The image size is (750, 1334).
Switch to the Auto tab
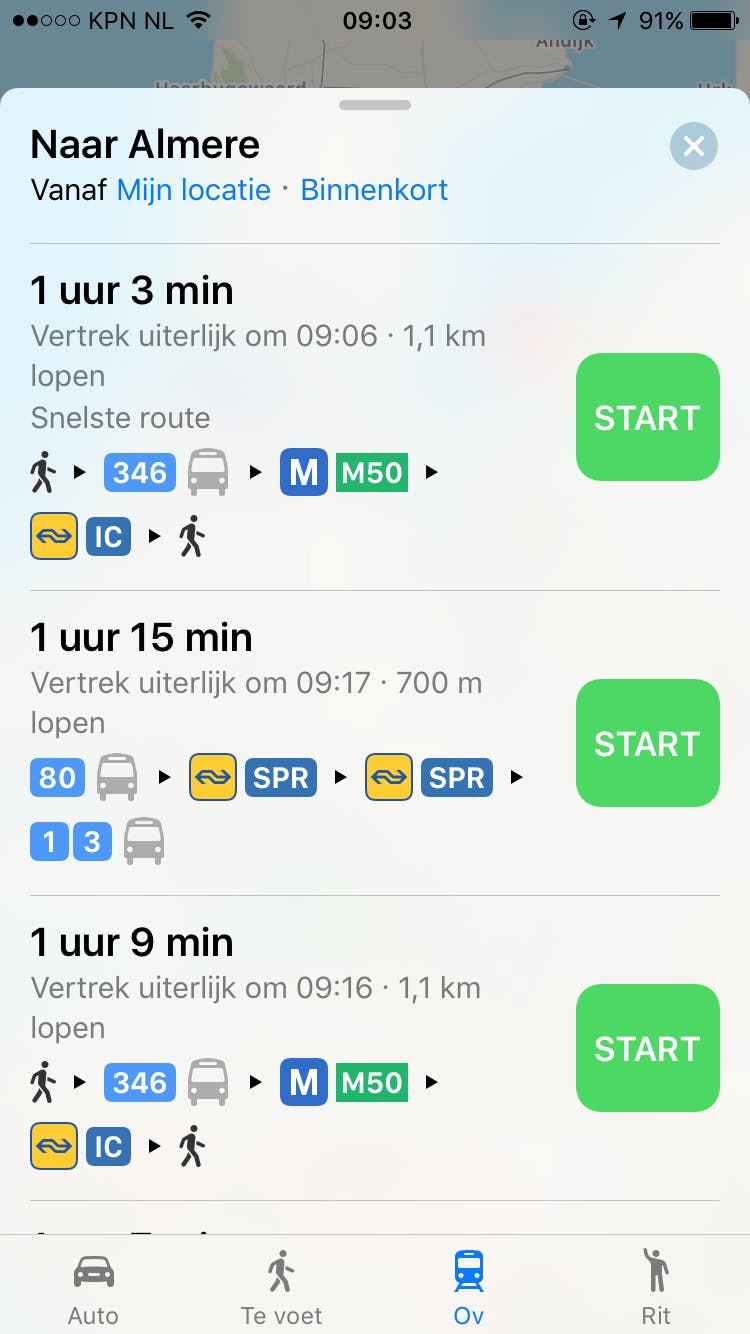click(x=93, y=1286)
